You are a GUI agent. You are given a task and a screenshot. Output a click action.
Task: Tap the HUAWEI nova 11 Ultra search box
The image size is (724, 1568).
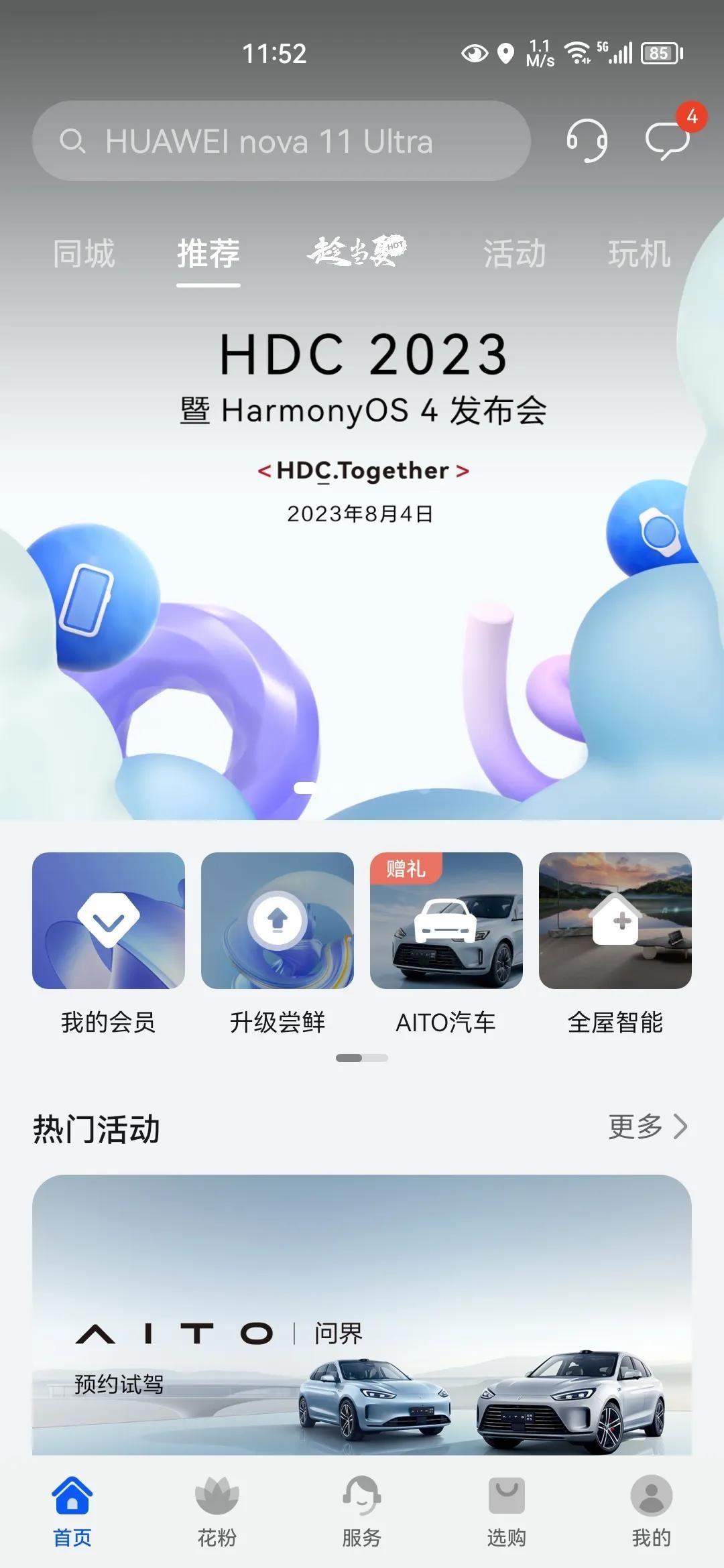282,141
